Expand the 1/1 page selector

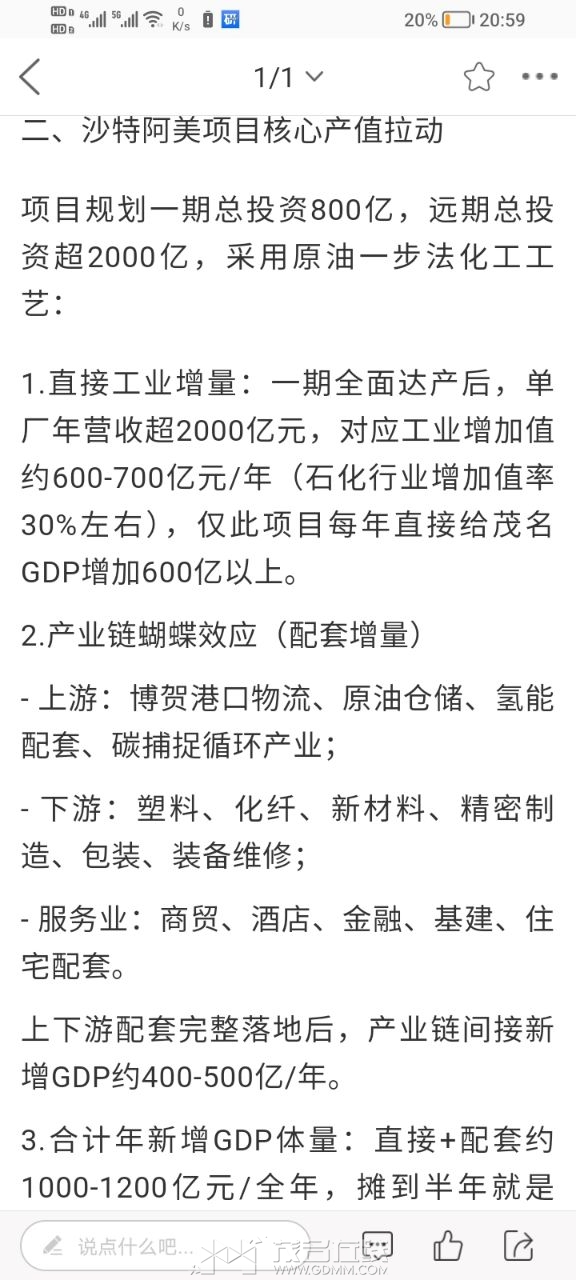click(x=288, y=76)
